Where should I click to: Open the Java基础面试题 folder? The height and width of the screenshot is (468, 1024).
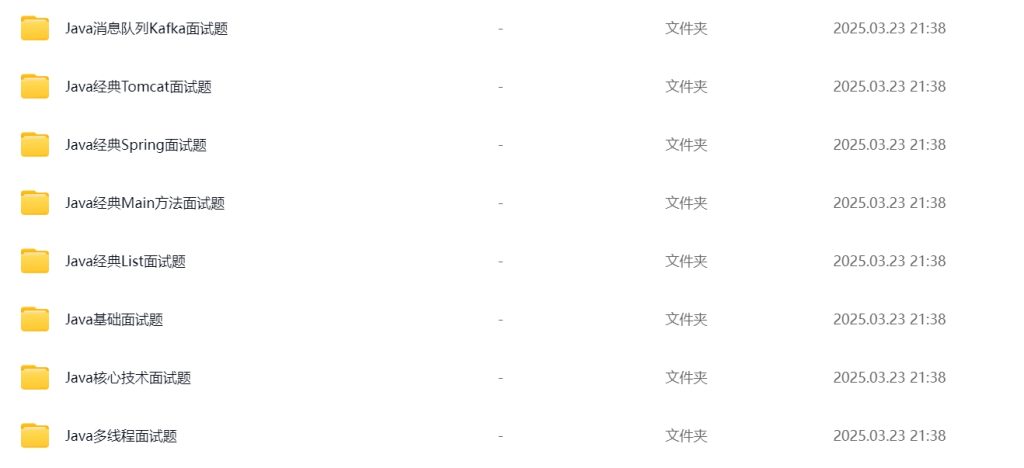(x=114, y=320)
